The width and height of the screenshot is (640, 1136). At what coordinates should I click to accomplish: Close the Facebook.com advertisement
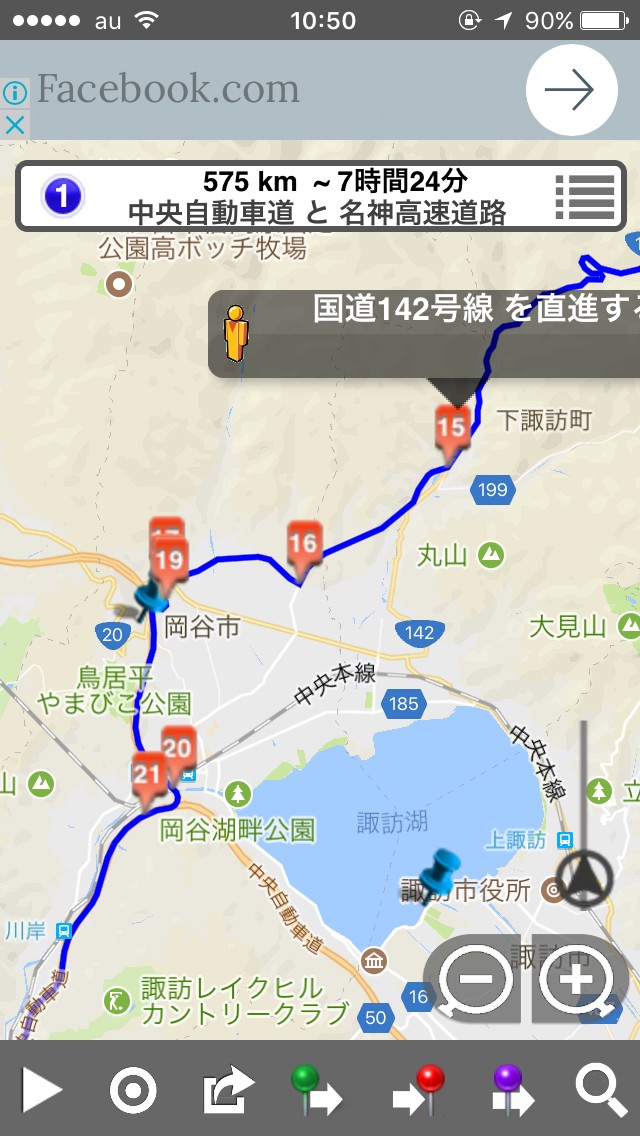[x=14, y=125]
